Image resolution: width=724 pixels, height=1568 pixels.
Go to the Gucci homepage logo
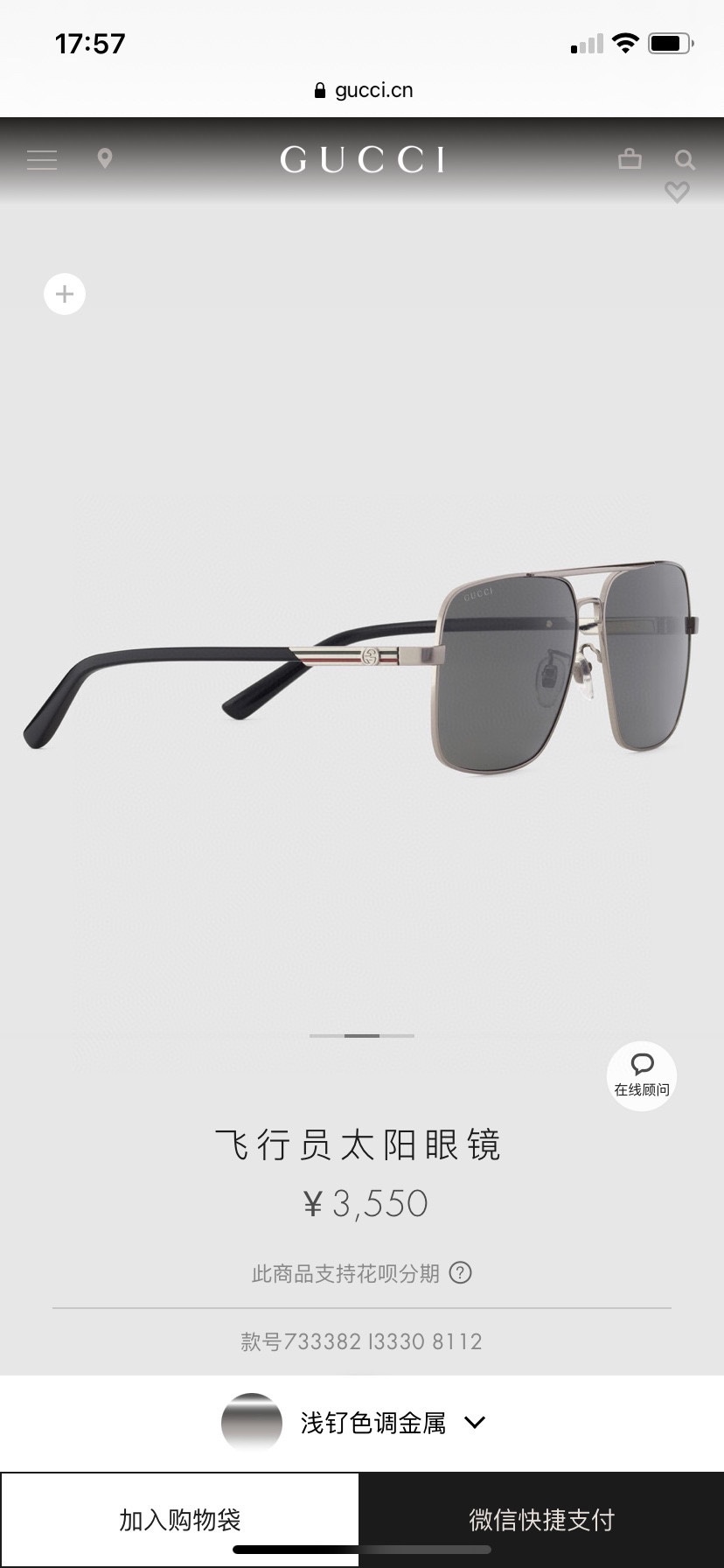pyautogui.click(x=362, y=159)
